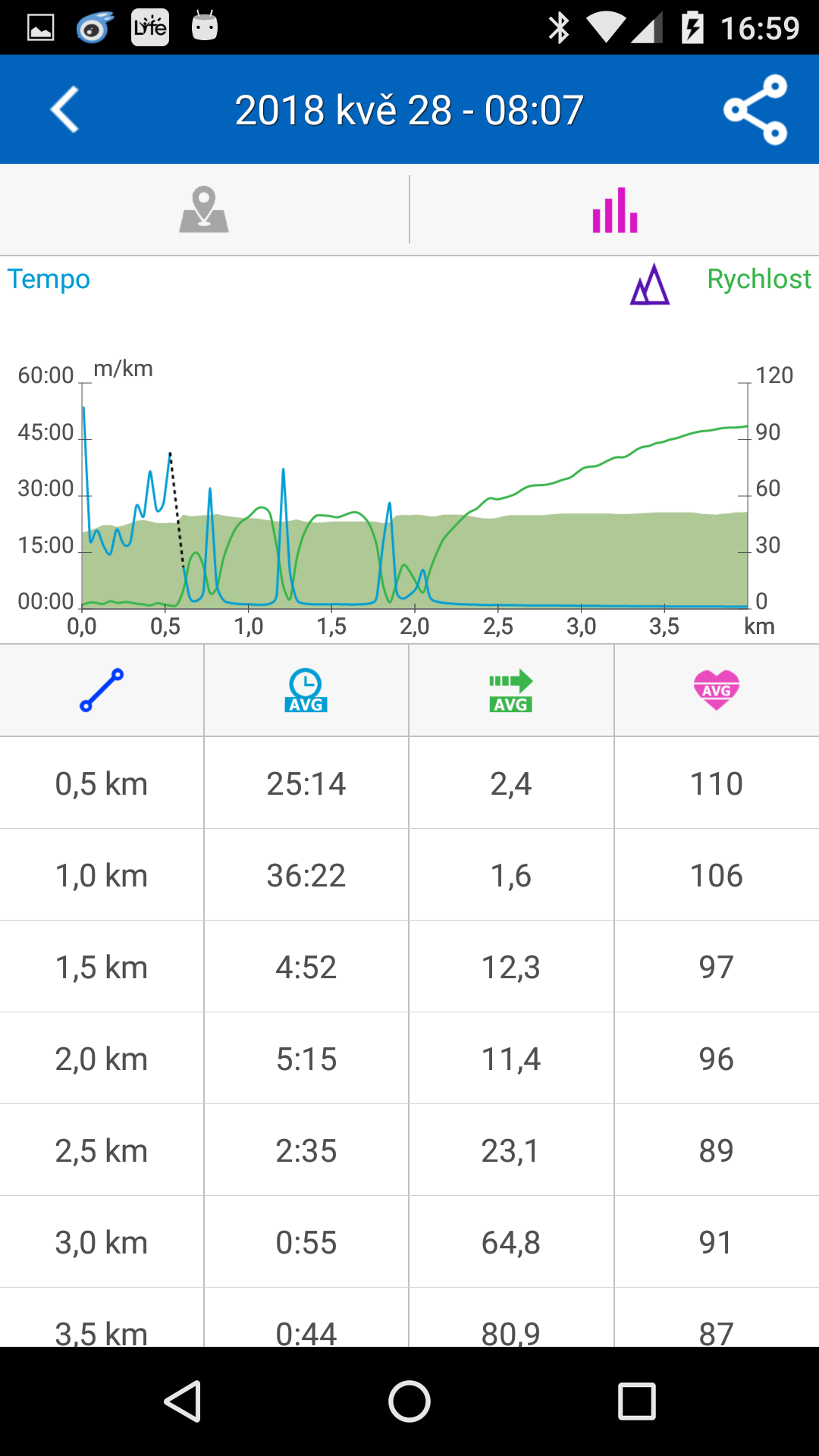
Task: Switch to the map tab
Action: [204, 209]
